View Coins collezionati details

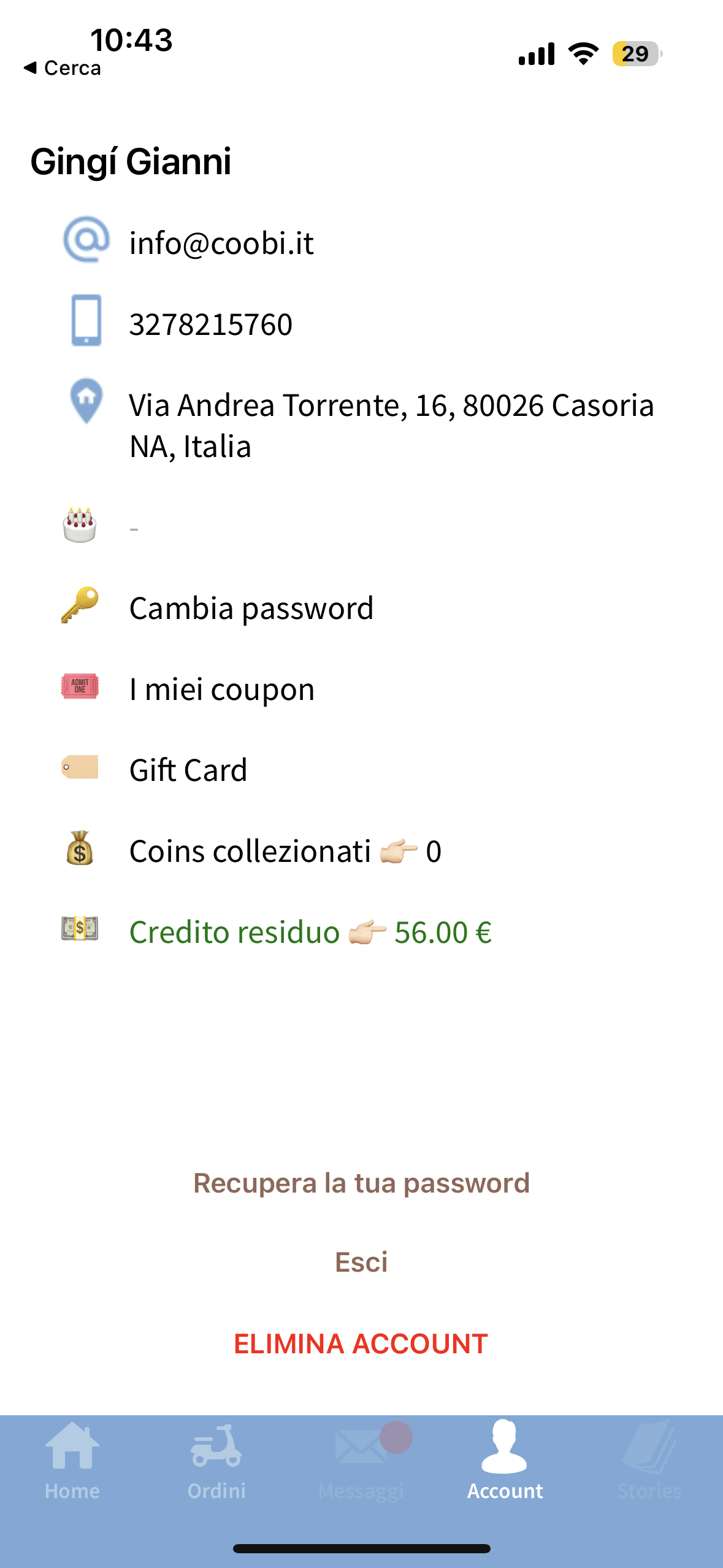click(x=285, y=851)
